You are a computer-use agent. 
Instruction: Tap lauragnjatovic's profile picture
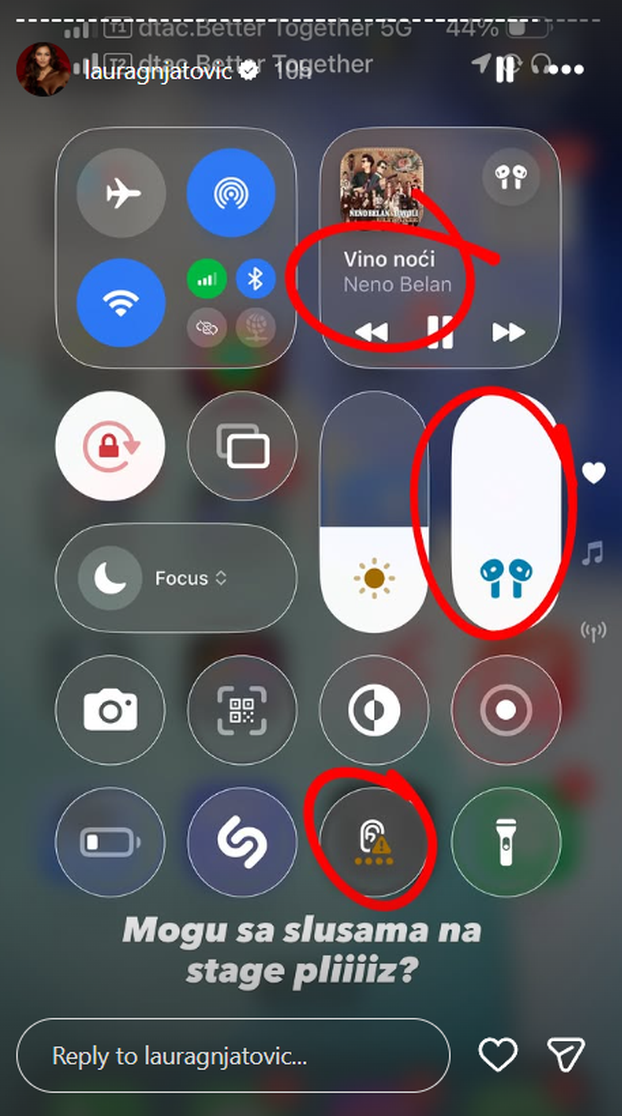point(44,70)
